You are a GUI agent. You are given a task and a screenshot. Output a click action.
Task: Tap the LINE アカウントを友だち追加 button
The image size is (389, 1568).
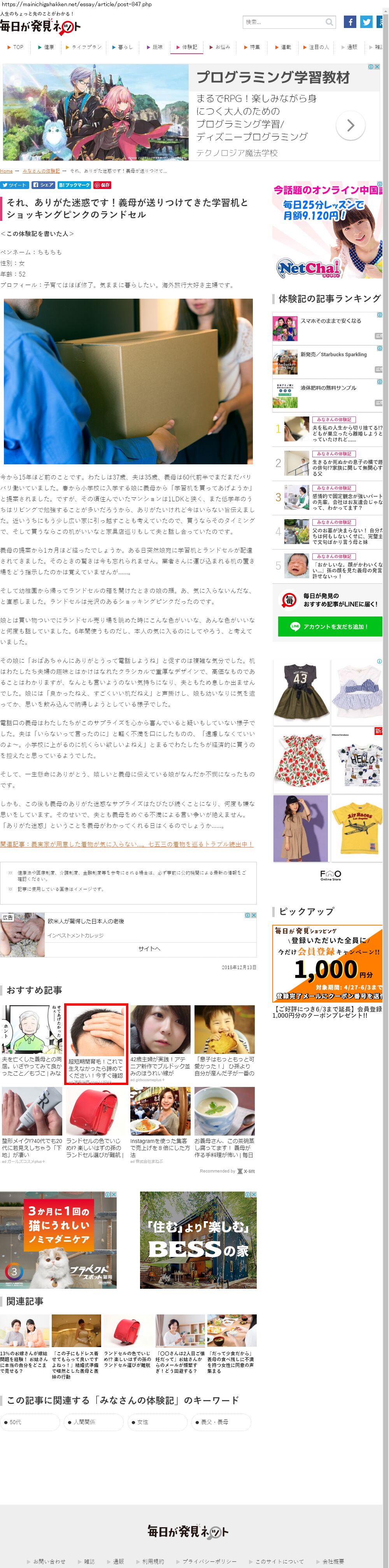tap(329, 626)
